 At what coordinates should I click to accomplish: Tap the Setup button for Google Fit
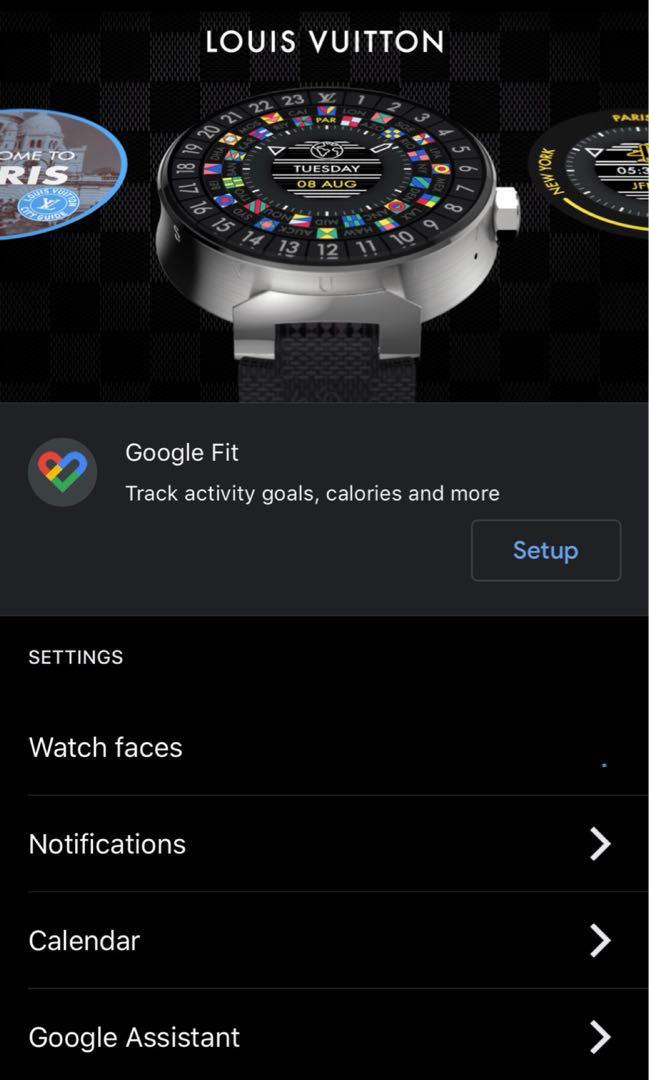545,550
